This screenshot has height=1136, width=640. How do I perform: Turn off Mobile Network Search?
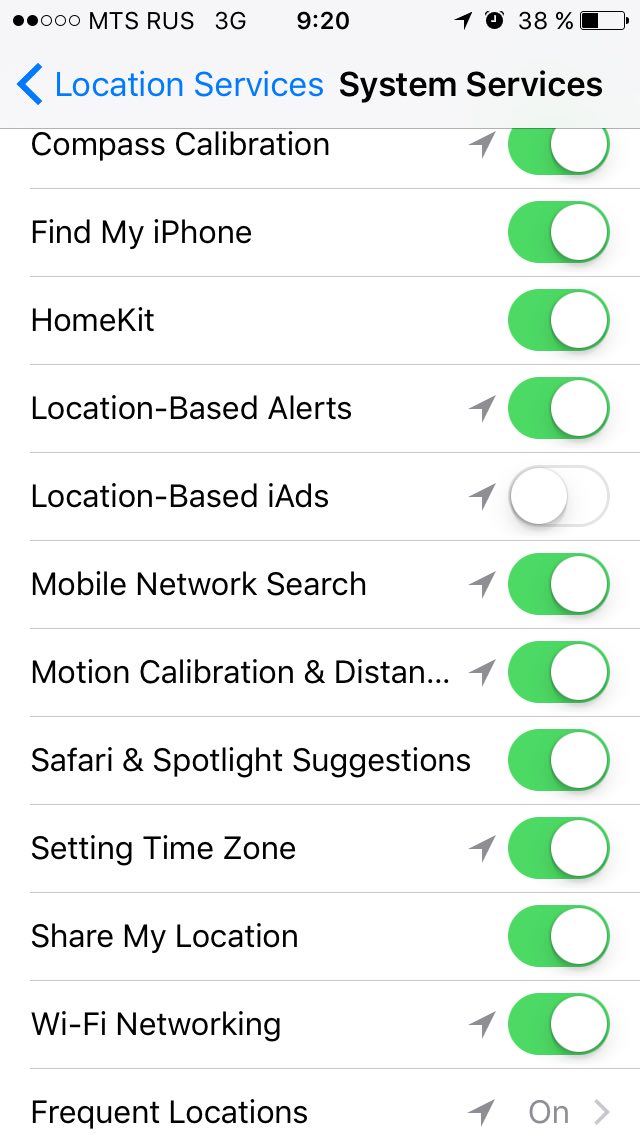pyautogui.click(x=558, y=584)
